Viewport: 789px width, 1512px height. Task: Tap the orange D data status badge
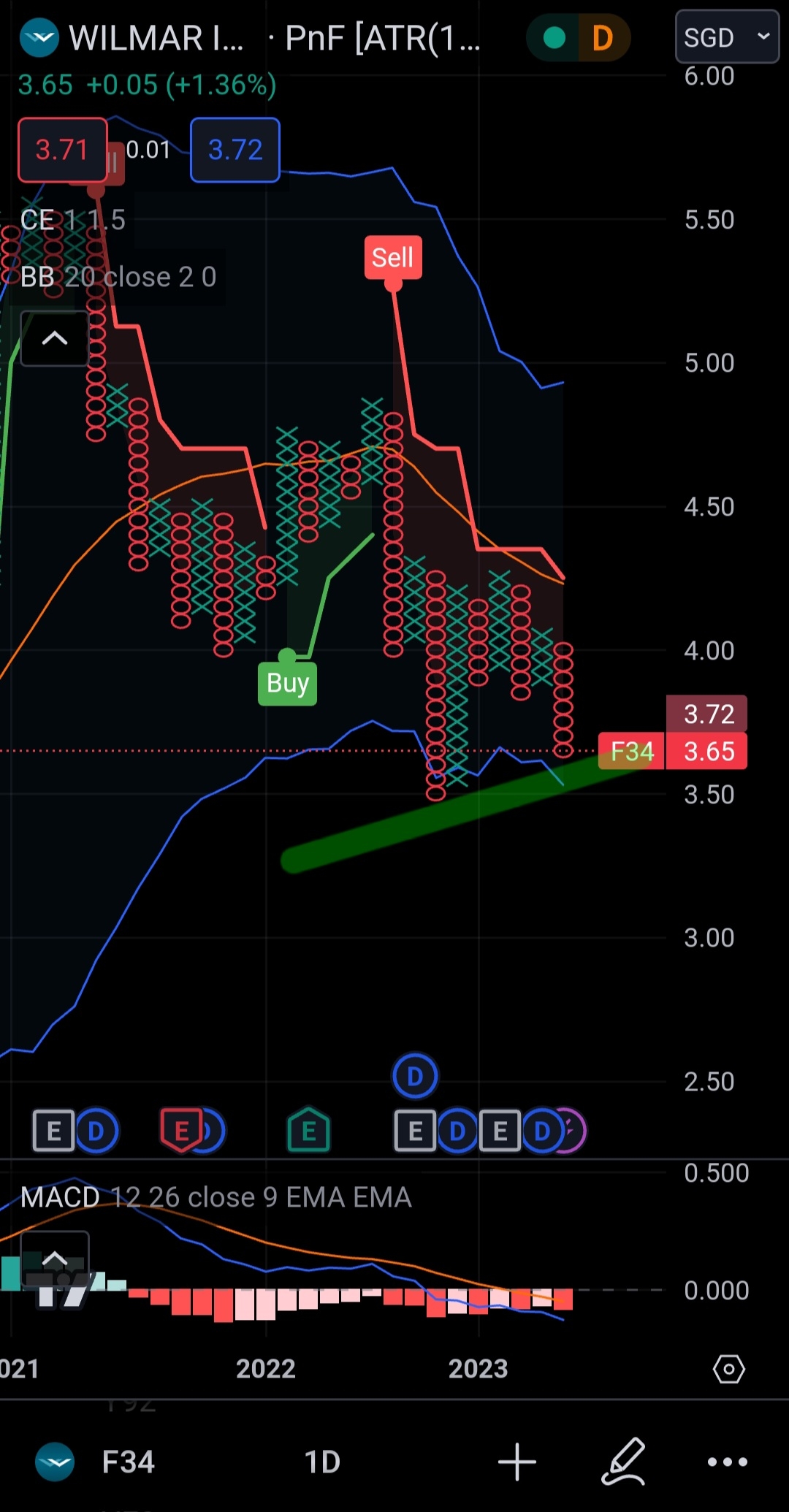(602, 38)
